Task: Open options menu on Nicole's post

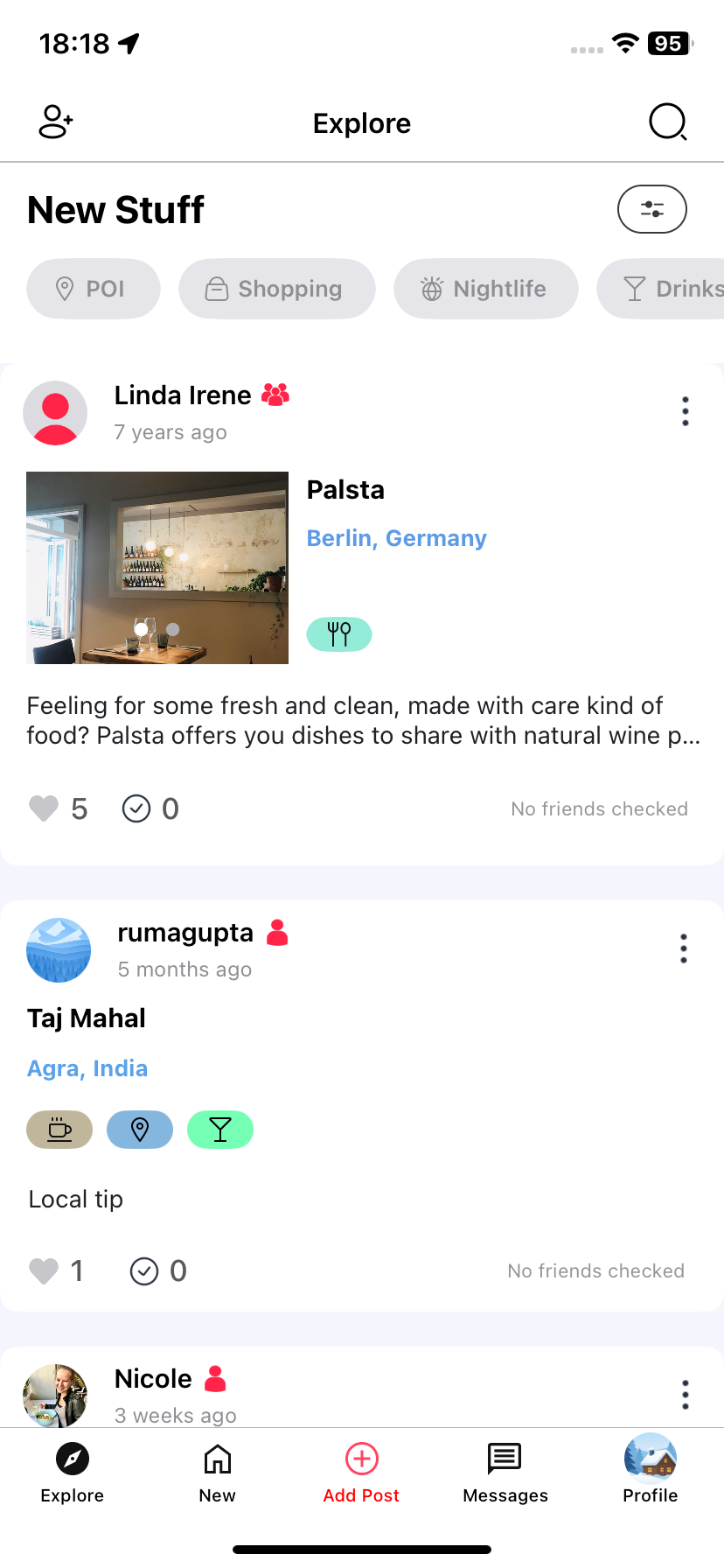Action: [685, 1395]
